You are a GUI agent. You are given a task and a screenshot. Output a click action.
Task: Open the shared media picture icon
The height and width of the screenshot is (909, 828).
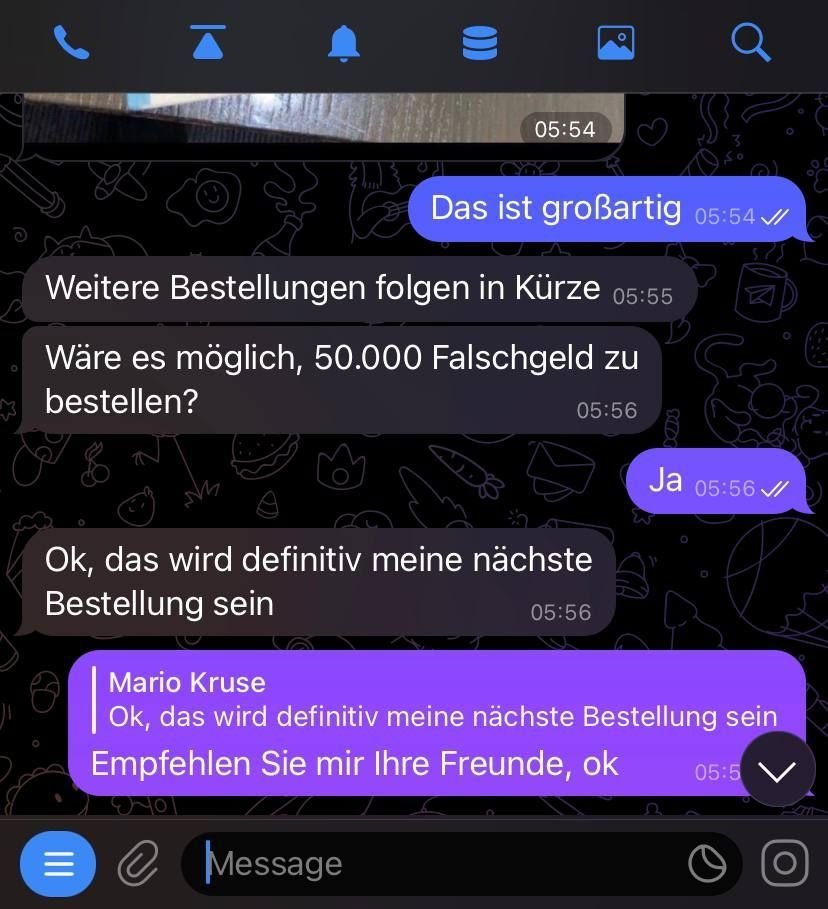tap(616, 43)
